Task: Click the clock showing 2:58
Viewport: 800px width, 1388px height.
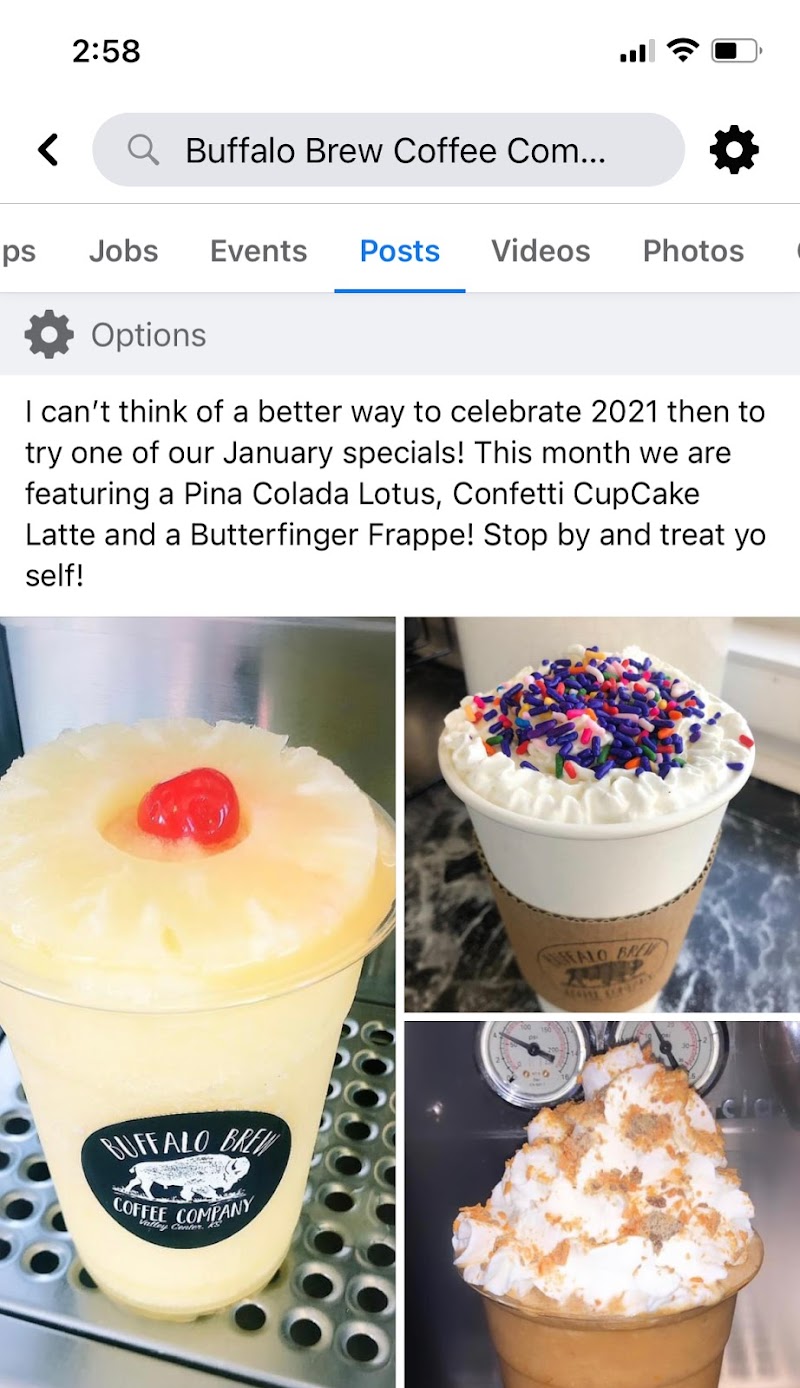Action: (104, 50)
